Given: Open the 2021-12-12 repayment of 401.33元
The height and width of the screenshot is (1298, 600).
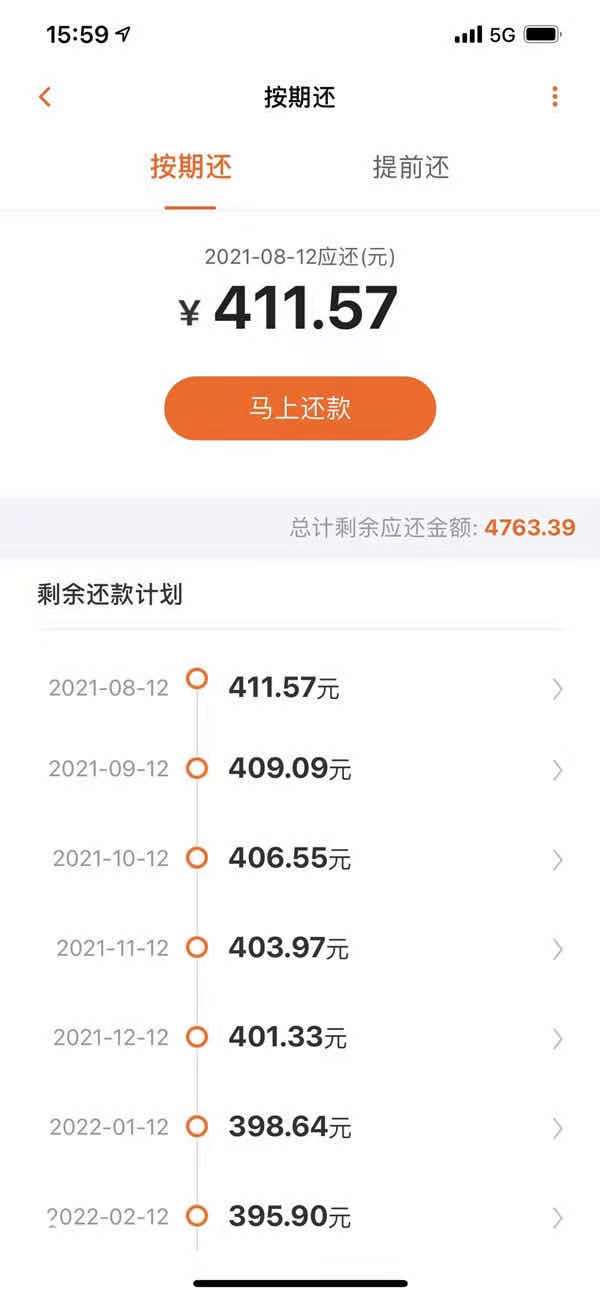Looking at the screenshot, I should pyautogui.click(x=300, y=1037).
